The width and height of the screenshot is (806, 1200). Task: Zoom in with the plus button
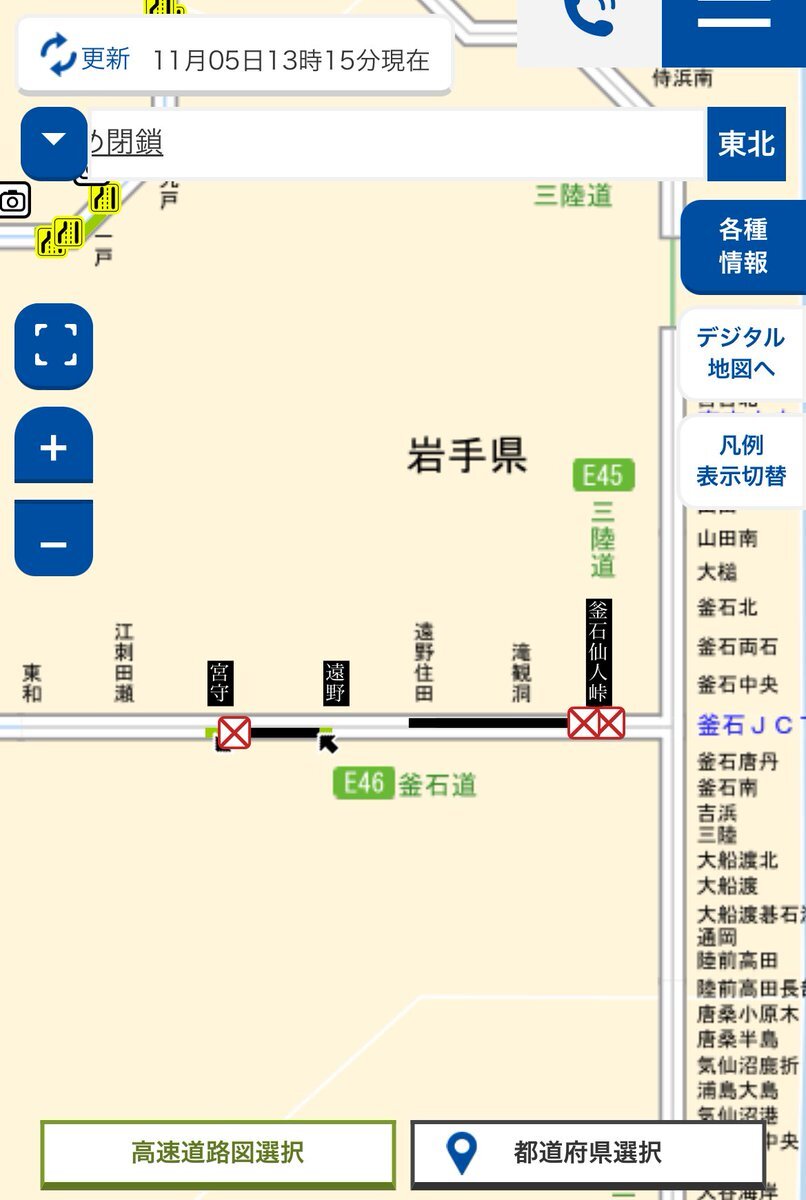[x=54, y=446]
